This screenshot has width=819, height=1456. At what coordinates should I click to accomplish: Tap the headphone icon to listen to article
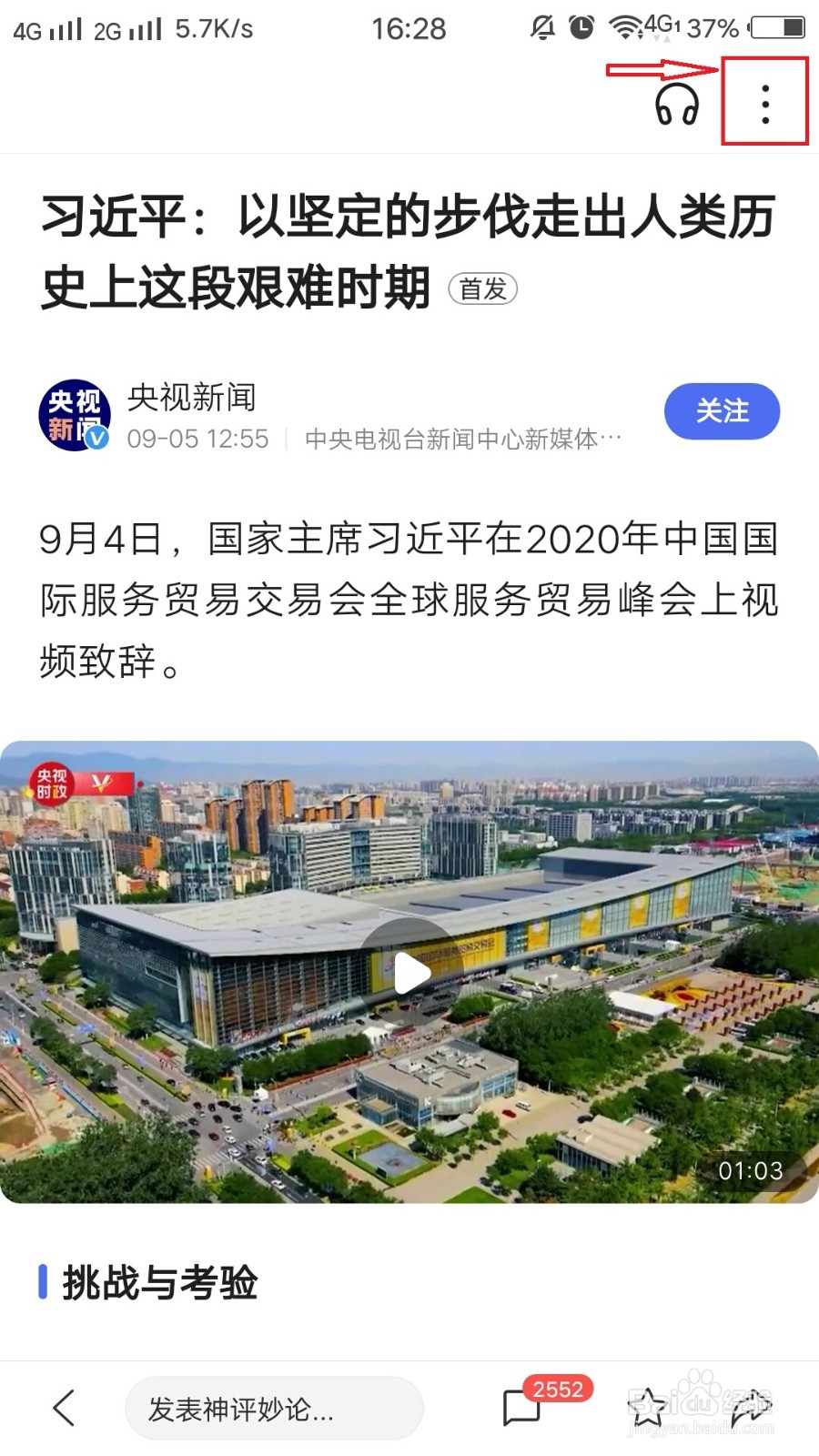(x=674, y=105)
